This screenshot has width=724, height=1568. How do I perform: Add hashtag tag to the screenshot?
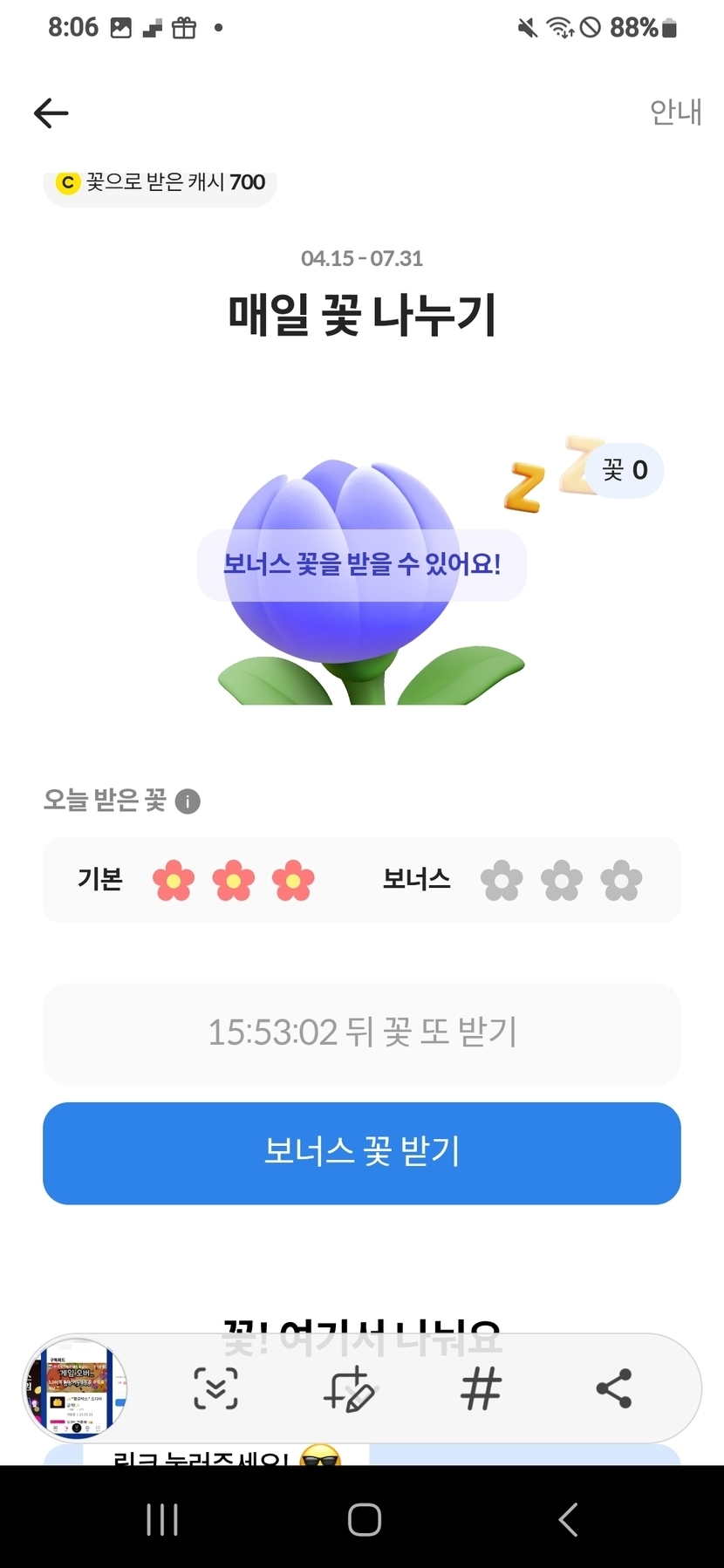point(482,1388)
